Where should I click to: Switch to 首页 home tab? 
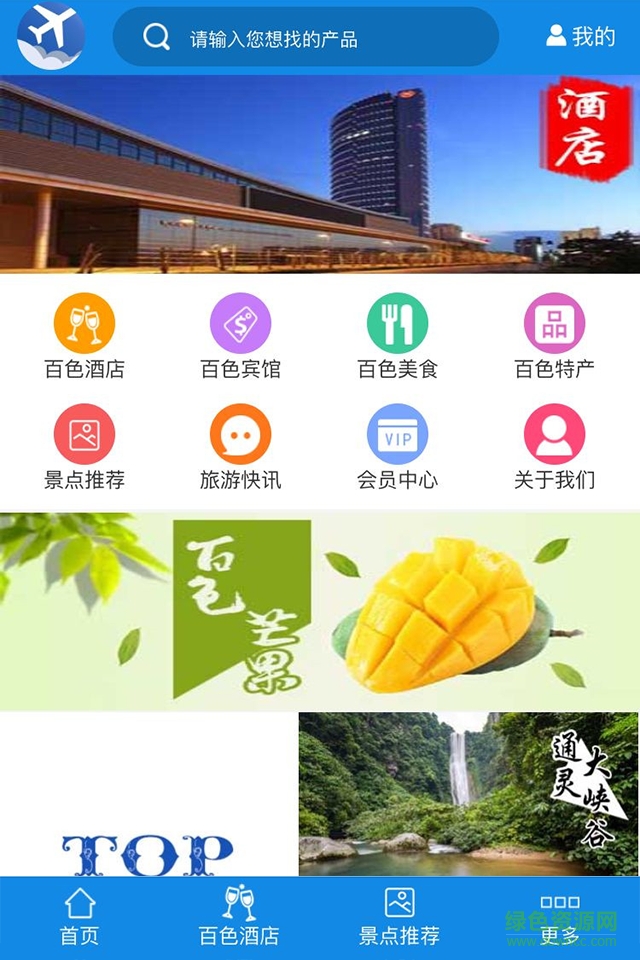(x=80, y=917)
